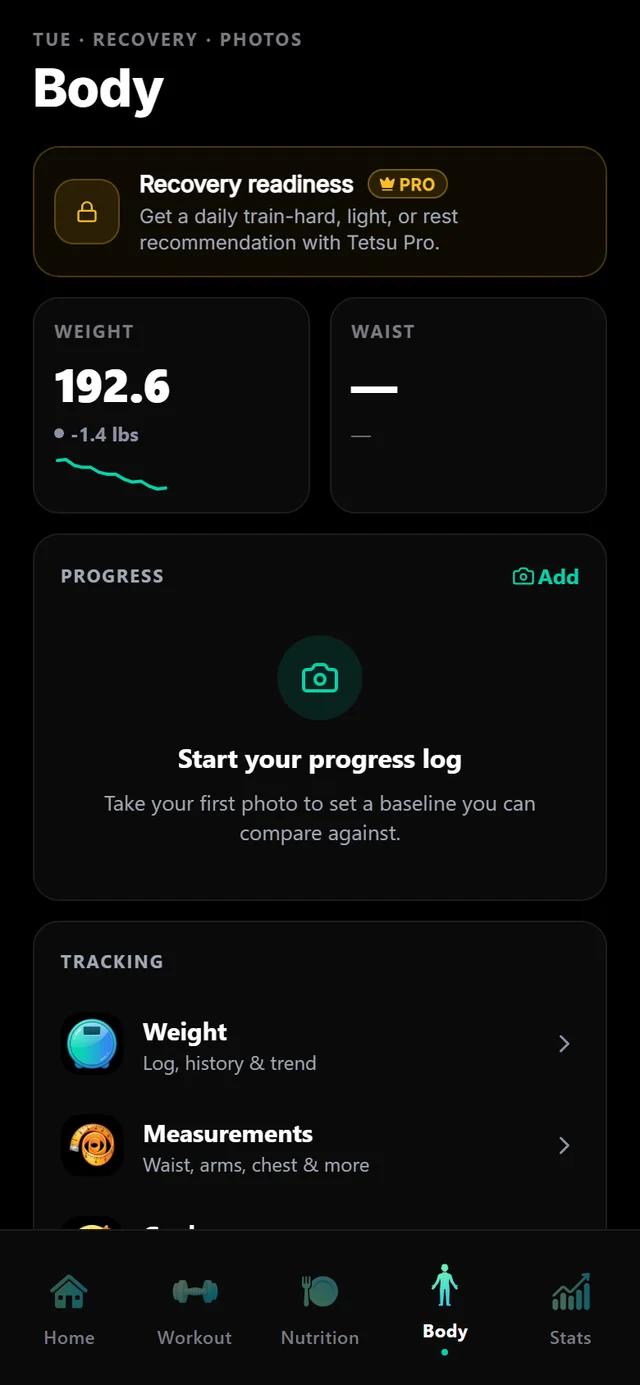This screenshot has width=640, height=1385.
Task: Open Weight log, history & trend
Action: tap(320, 1045)
